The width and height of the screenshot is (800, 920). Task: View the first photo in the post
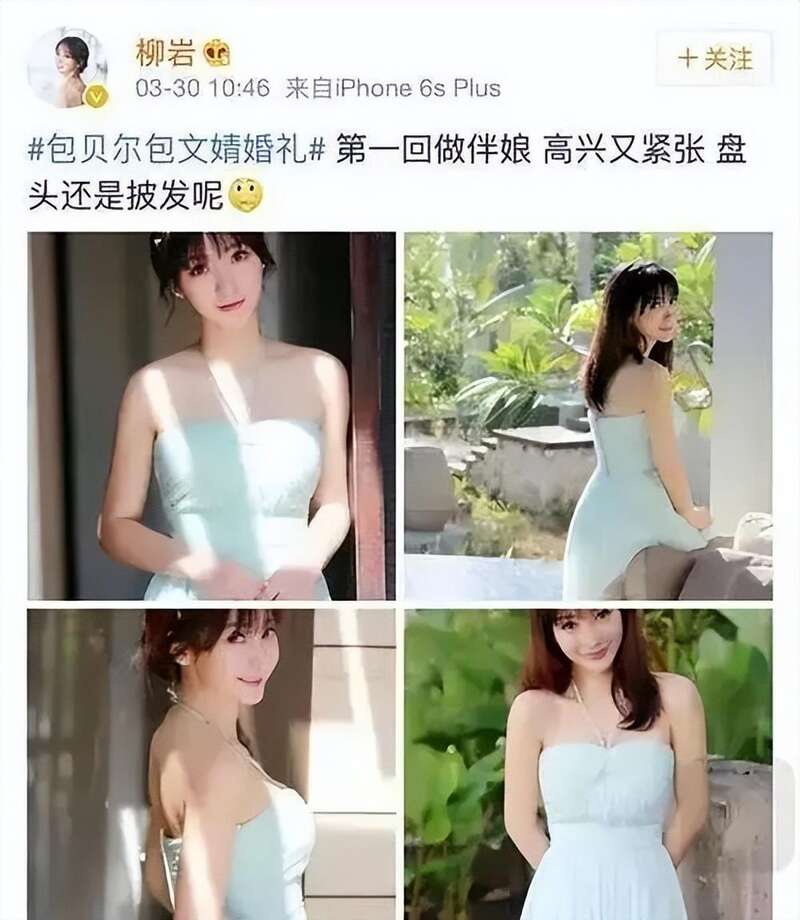pos(211,416)
